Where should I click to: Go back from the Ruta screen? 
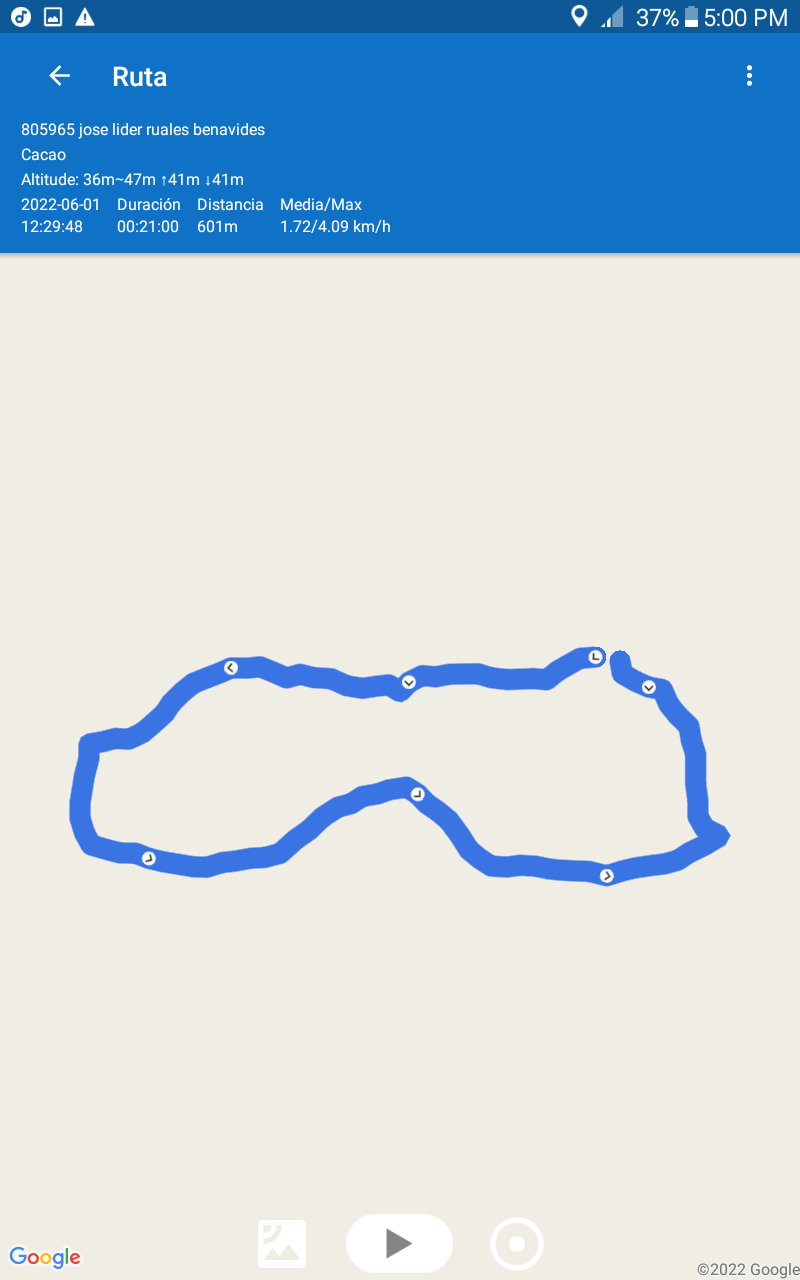pos(60,76)
